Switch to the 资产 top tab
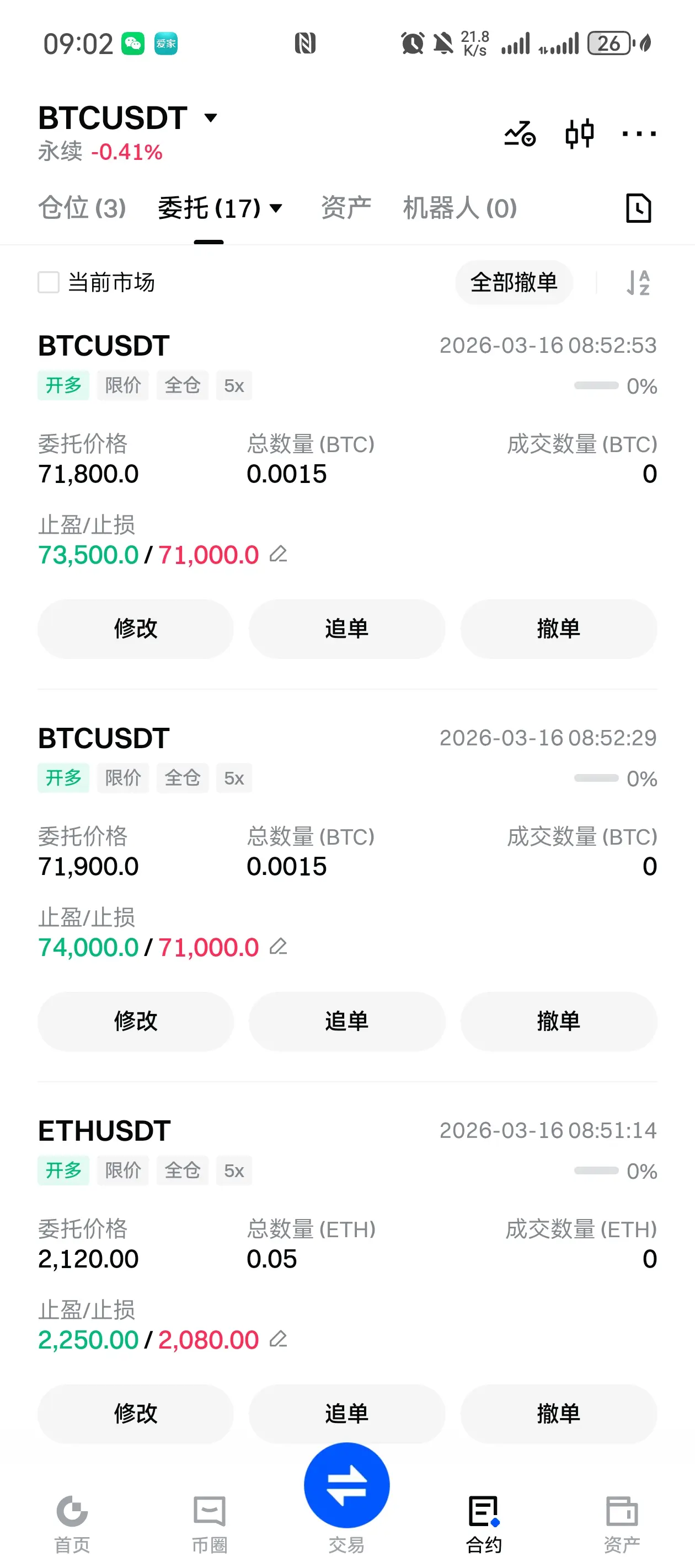Image resolution: width=695 pixels, height=1568 pixels. point(346,208)
